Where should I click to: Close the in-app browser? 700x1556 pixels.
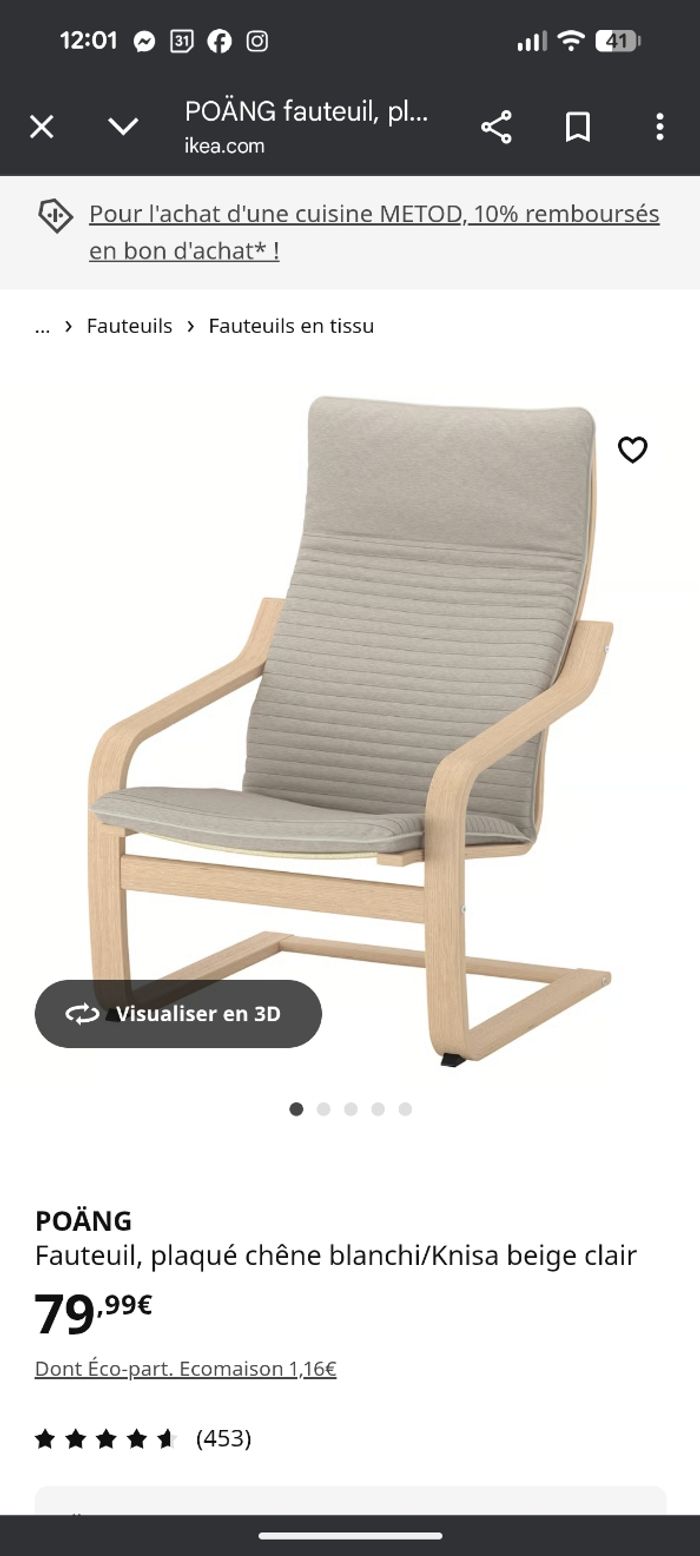(x=41, y=127)
